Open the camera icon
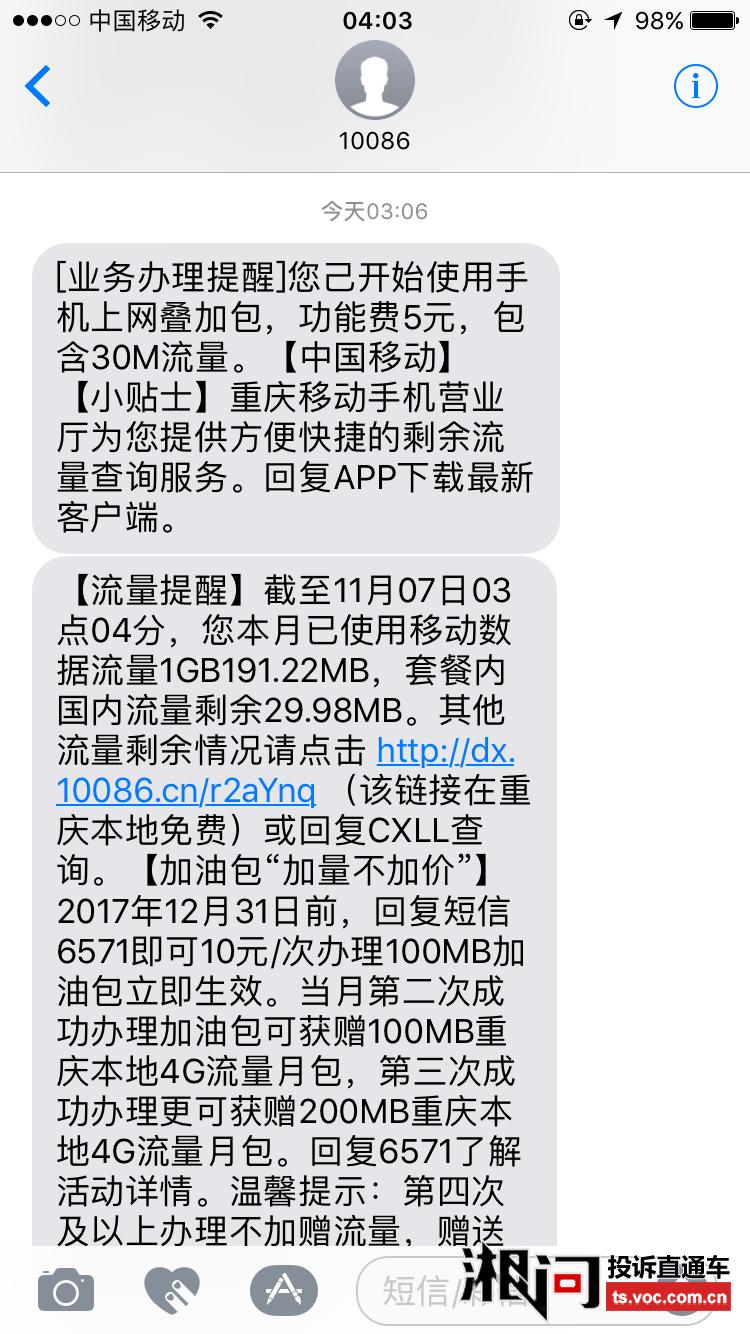 [66, 1291]
